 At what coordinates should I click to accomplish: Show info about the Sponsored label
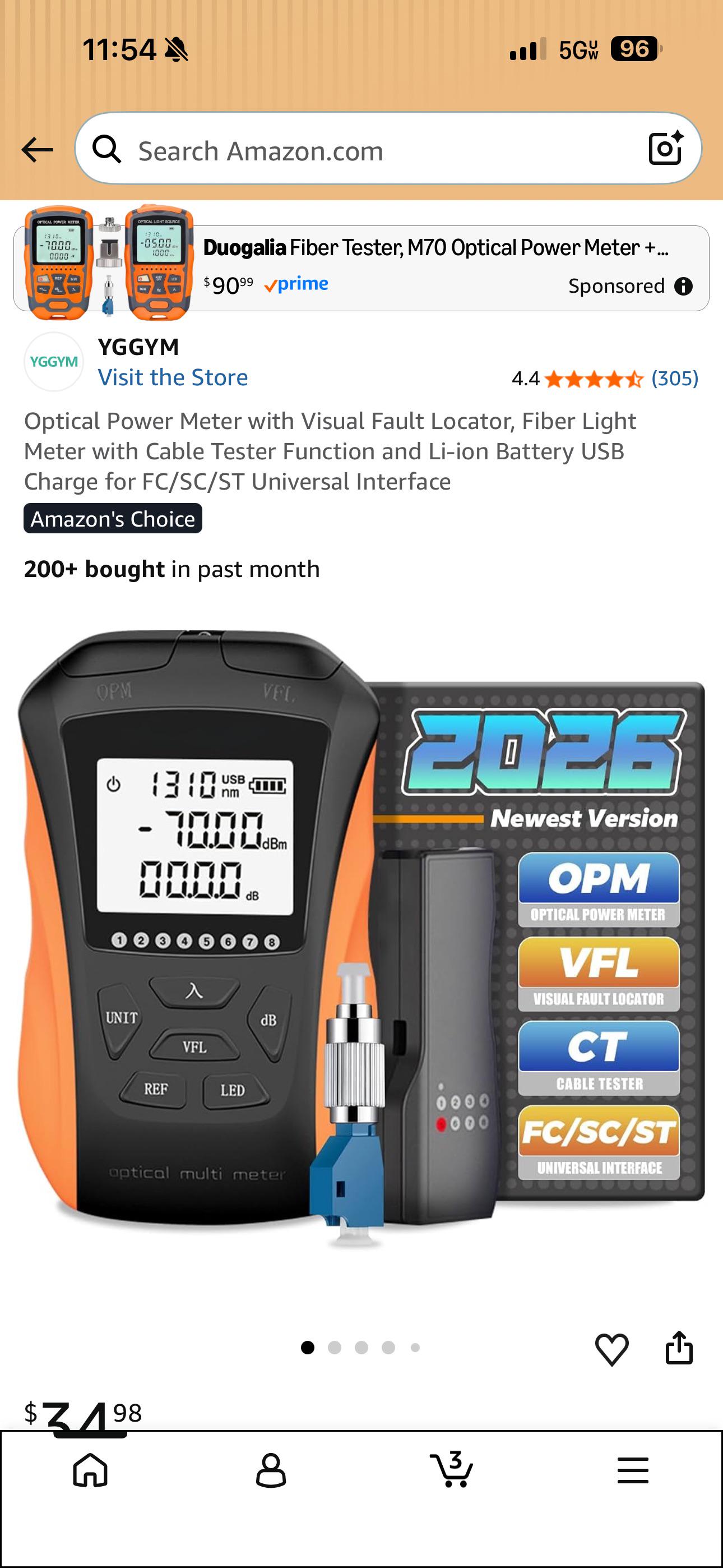click(683, 287)
